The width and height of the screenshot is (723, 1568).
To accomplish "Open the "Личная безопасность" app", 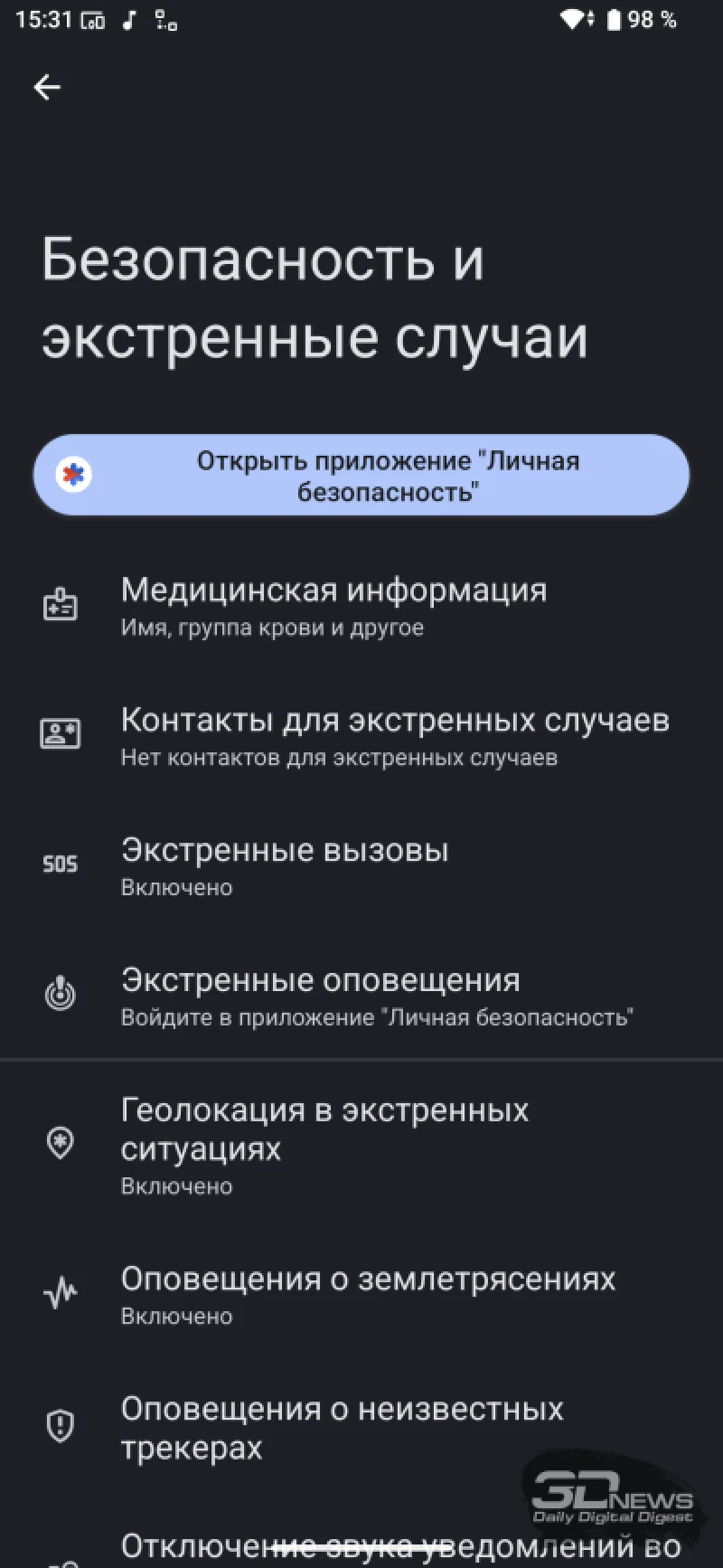I will point(361,476).
